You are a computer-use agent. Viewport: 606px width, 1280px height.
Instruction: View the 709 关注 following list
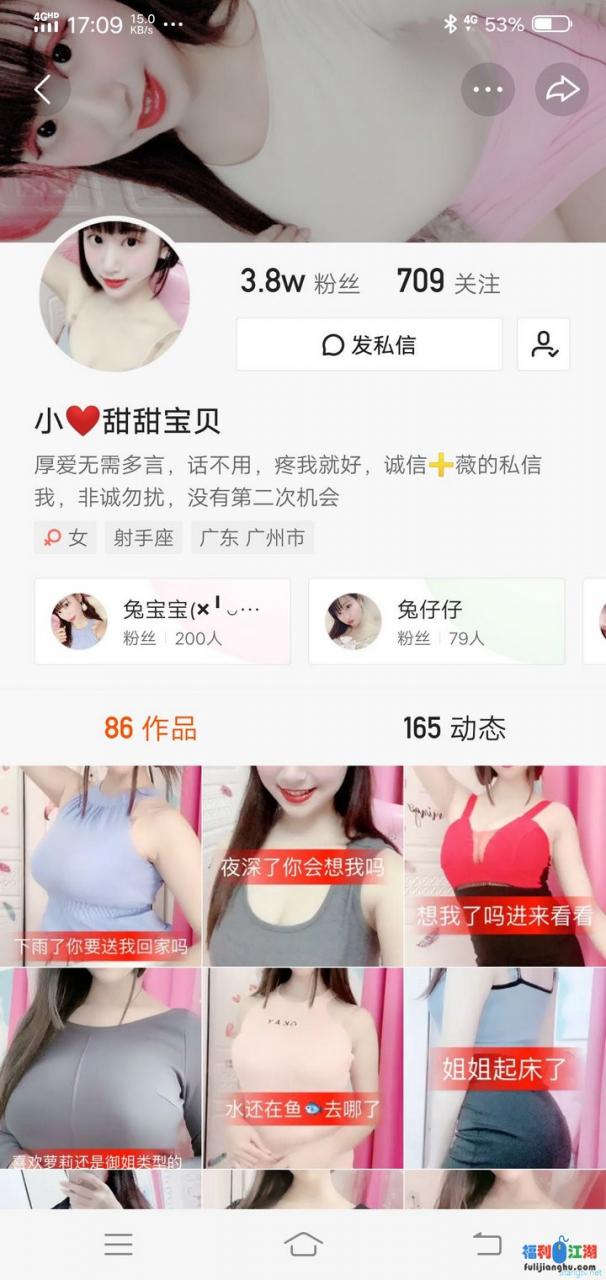point(448,282)
